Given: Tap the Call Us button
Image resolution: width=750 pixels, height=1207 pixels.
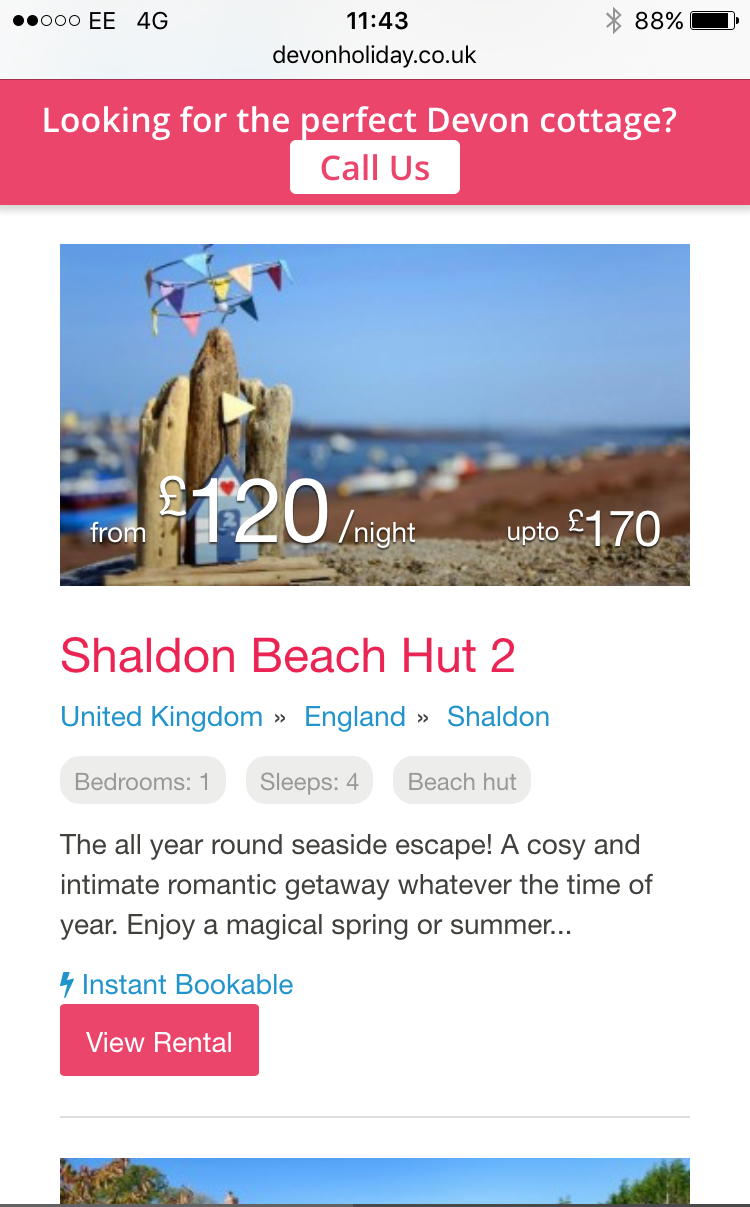Looking at the screenshot, I should 375,167.
